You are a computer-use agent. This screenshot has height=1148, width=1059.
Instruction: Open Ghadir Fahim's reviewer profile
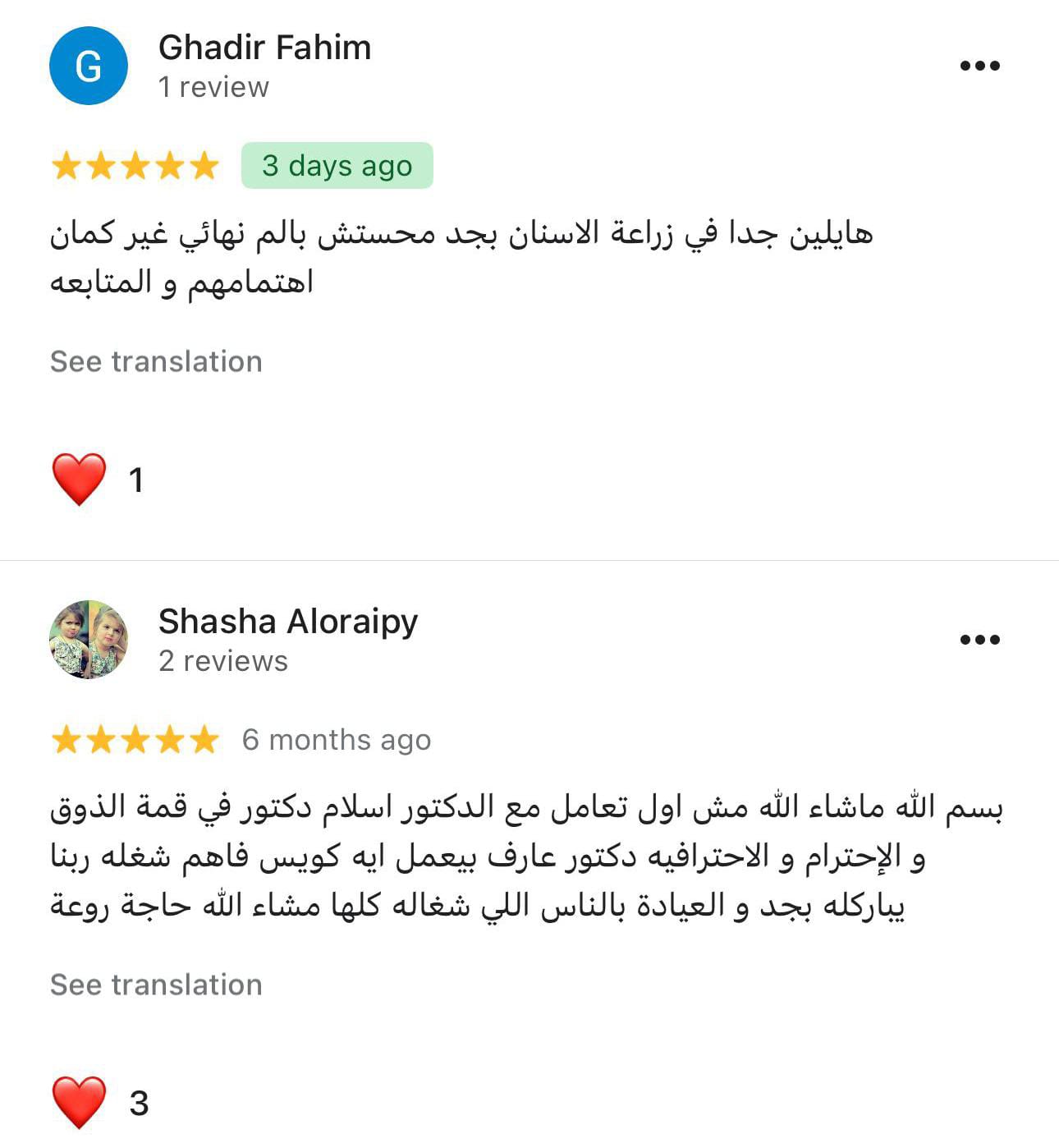264,48
